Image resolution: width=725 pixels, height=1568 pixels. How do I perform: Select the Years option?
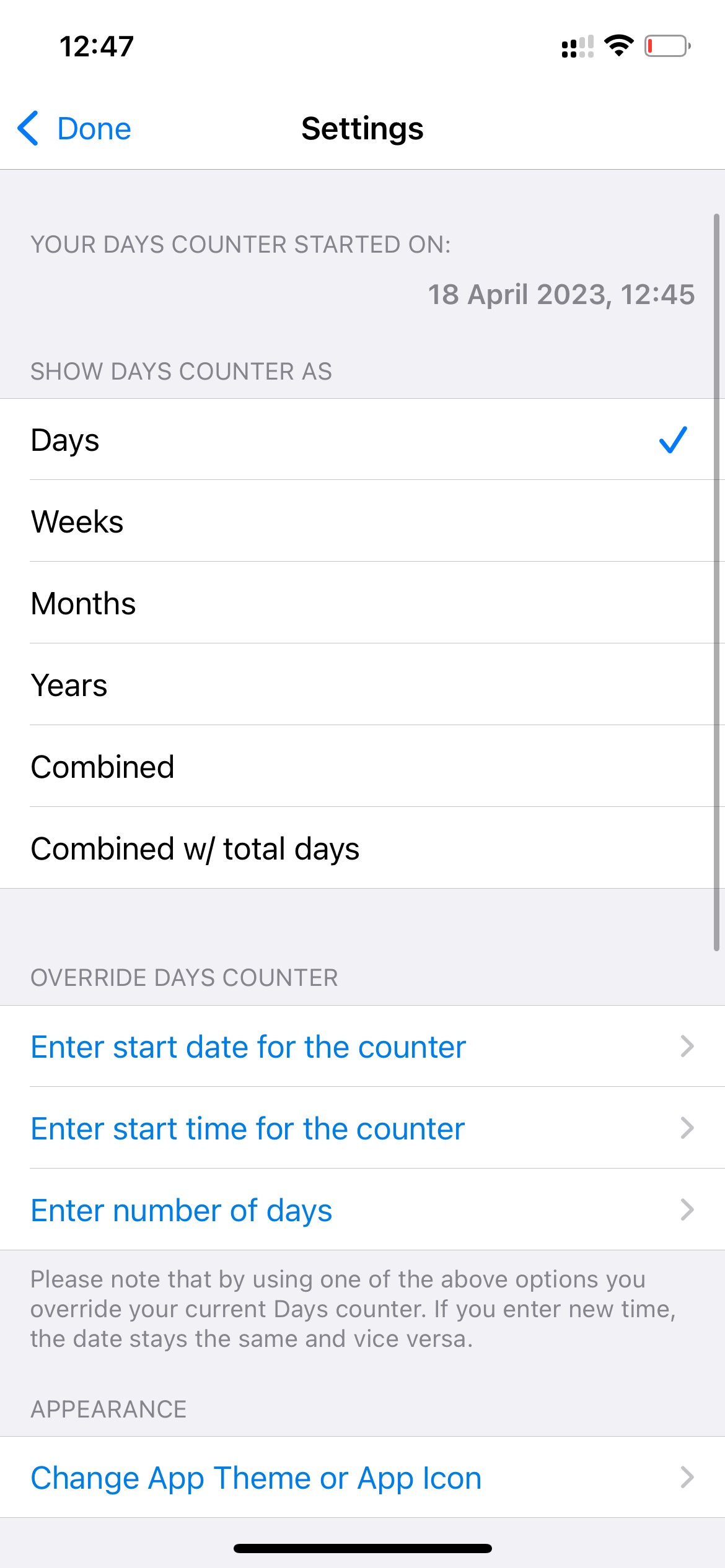click(x=362, y=684)
